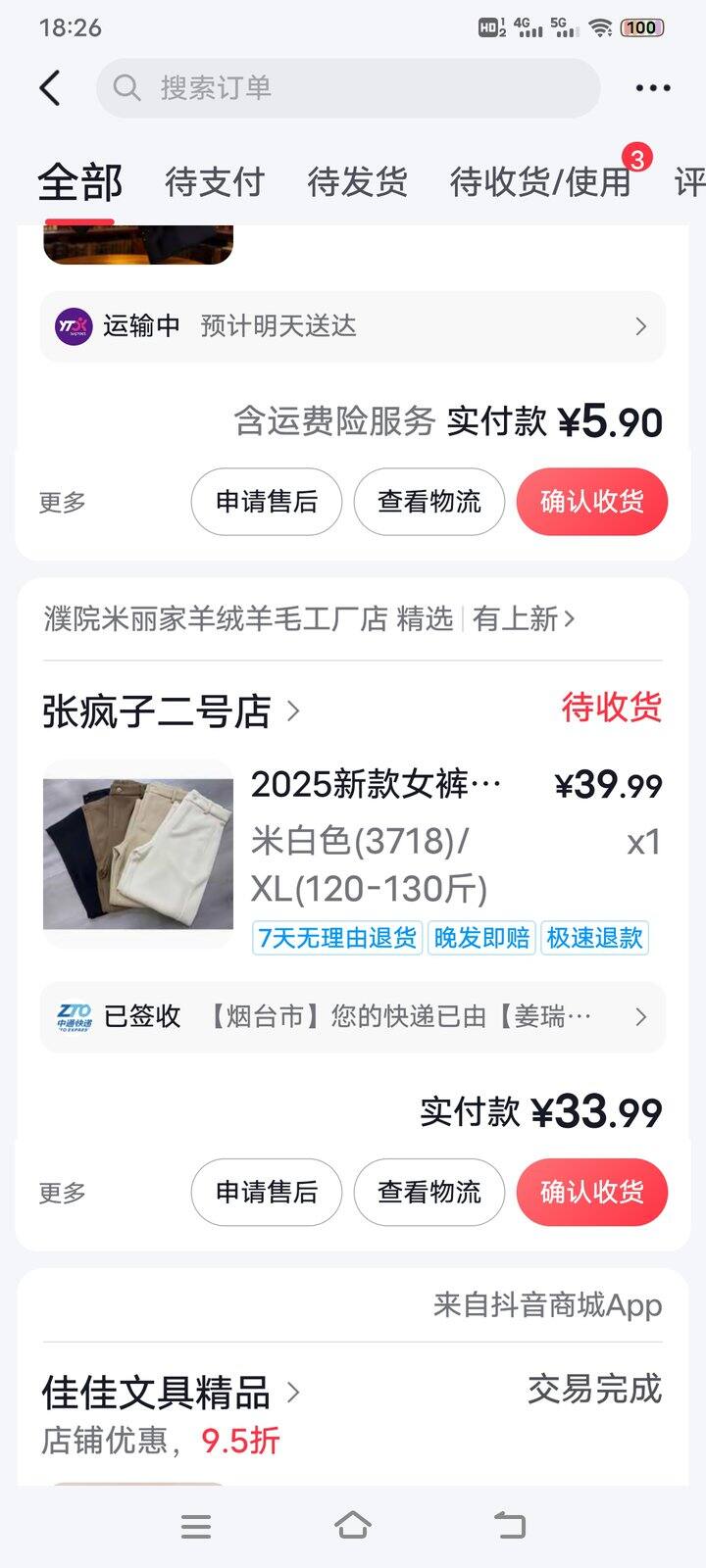View logistics for the ¥33.99 order
The image size is (706, 1568).
[x=429, y=1193]
